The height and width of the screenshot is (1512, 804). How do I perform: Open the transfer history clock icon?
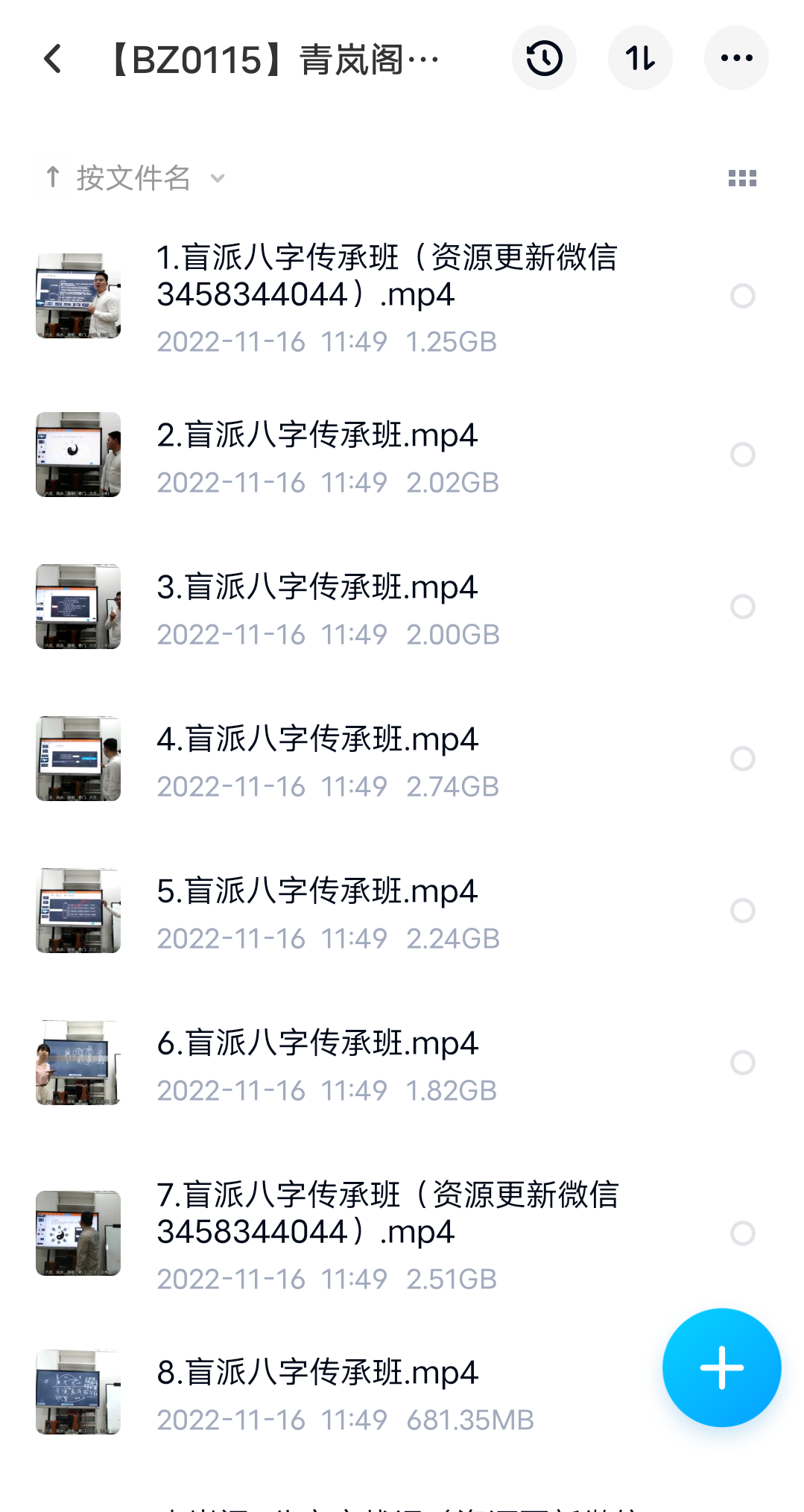click(x=543, y=57)
